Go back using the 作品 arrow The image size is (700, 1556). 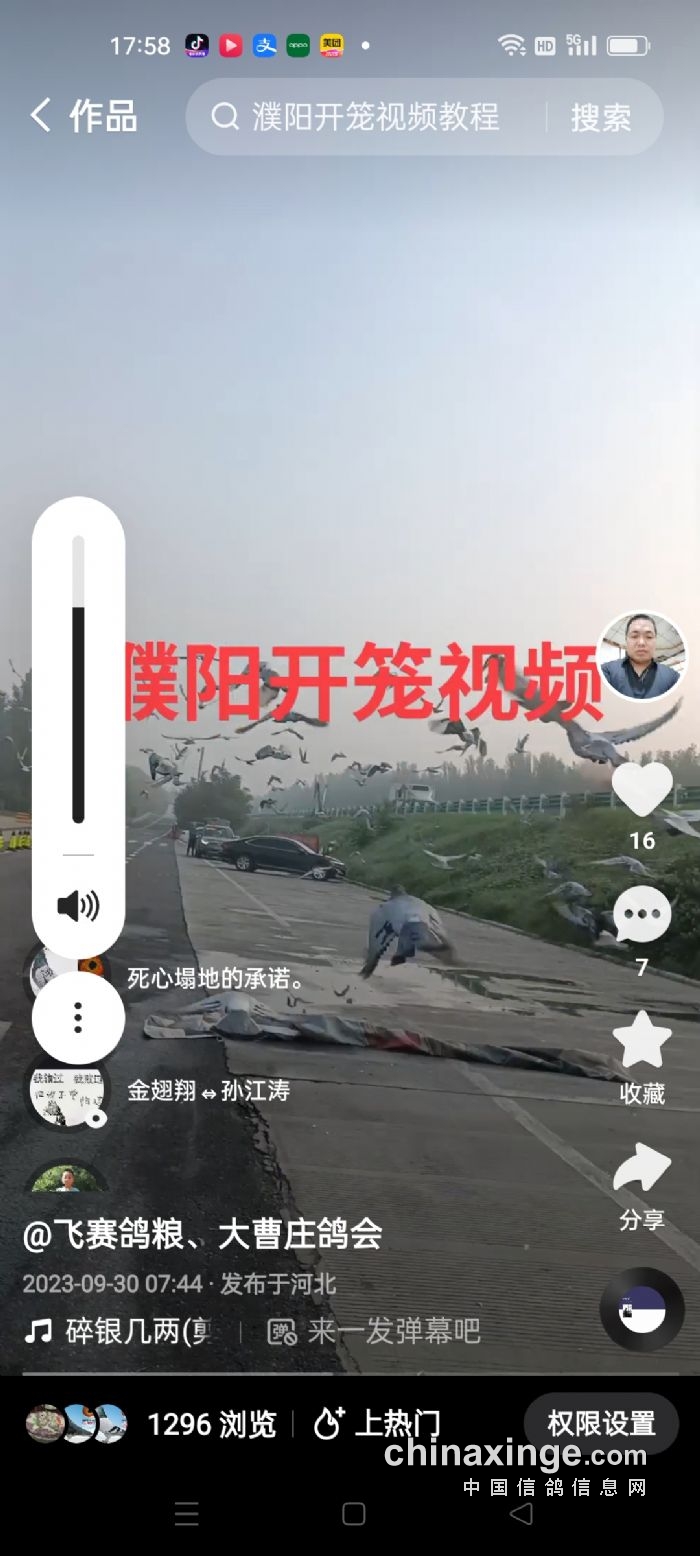(x=40, y=116)
